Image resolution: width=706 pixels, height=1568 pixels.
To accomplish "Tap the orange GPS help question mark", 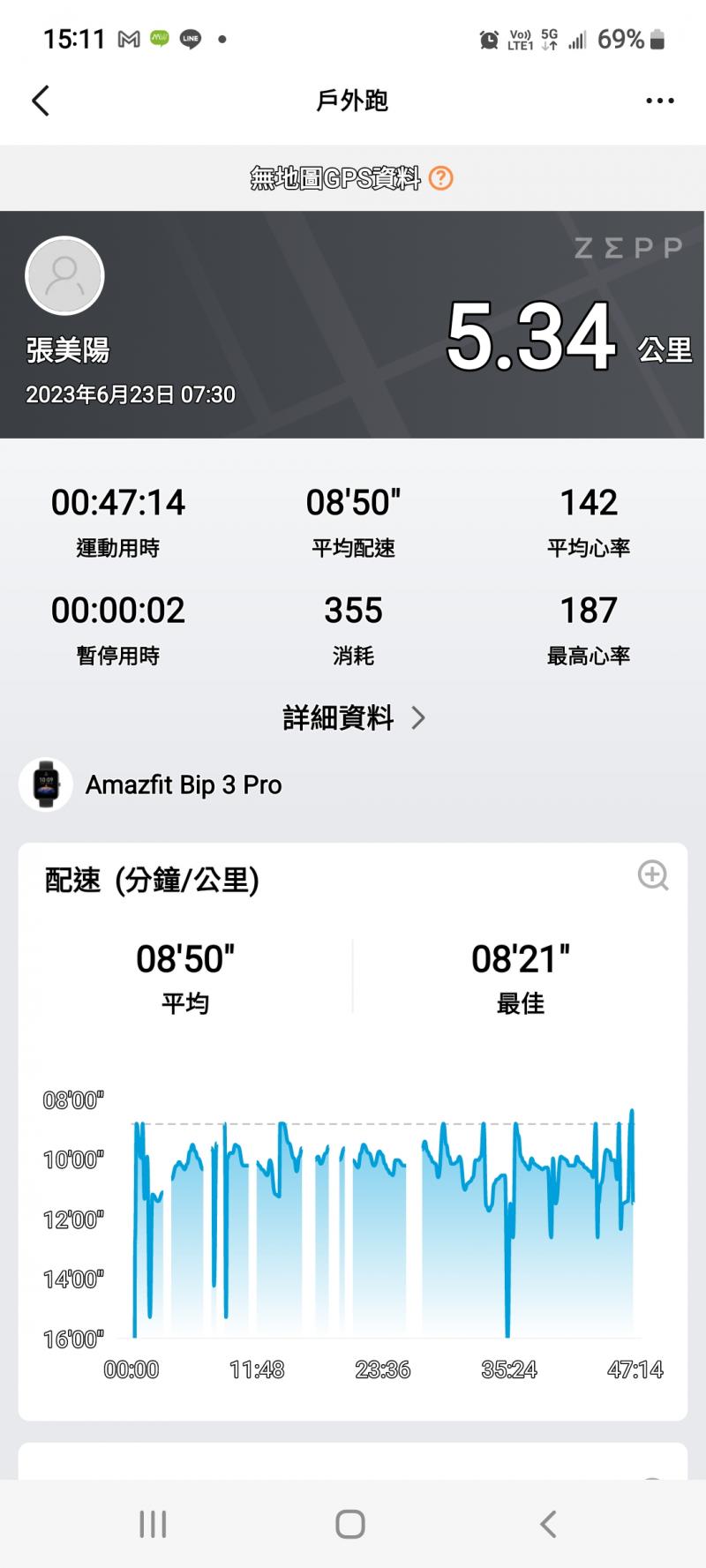I will [x=440, y=178].
